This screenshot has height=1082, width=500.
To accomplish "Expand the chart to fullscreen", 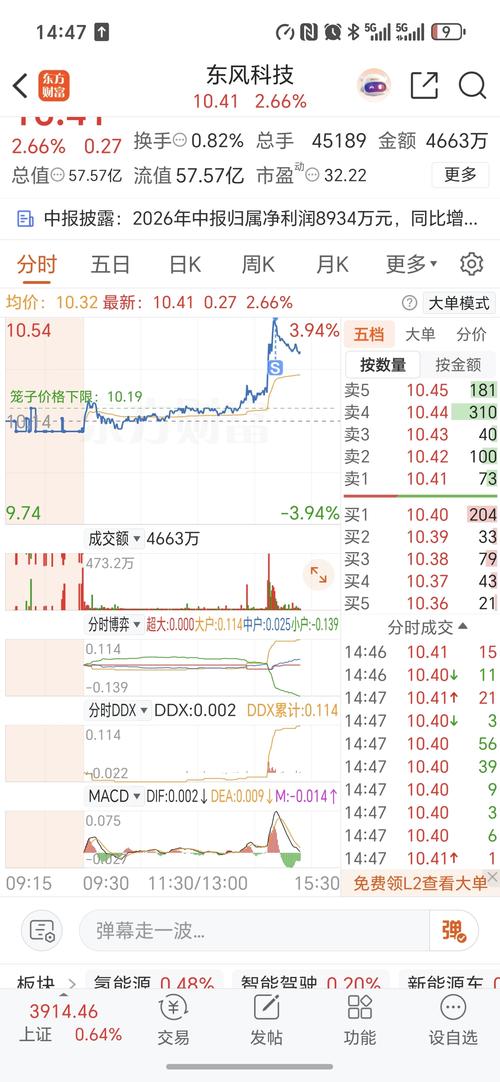I will point(319,575).
